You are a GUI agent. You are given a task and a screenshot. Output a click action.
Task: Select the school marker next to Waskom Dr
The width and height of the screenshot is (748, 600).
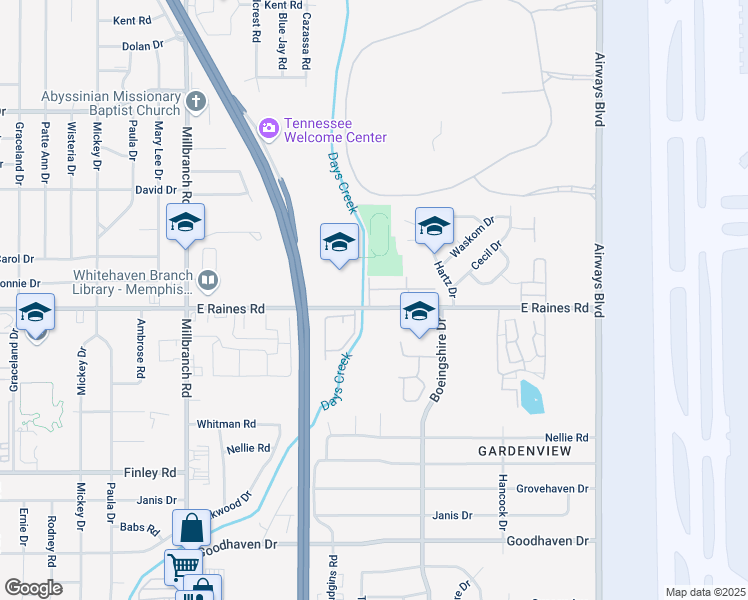click(434, 227)
